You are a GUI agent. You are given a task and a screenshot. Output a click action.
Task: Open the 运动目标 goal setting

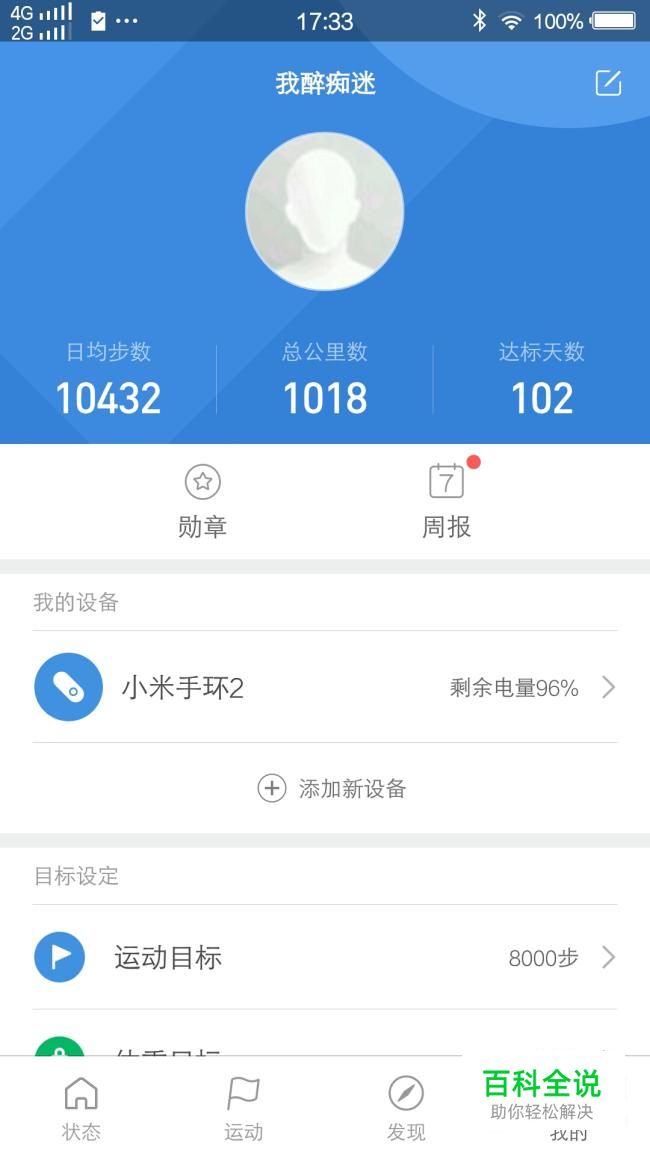click(x=324, y=957)
